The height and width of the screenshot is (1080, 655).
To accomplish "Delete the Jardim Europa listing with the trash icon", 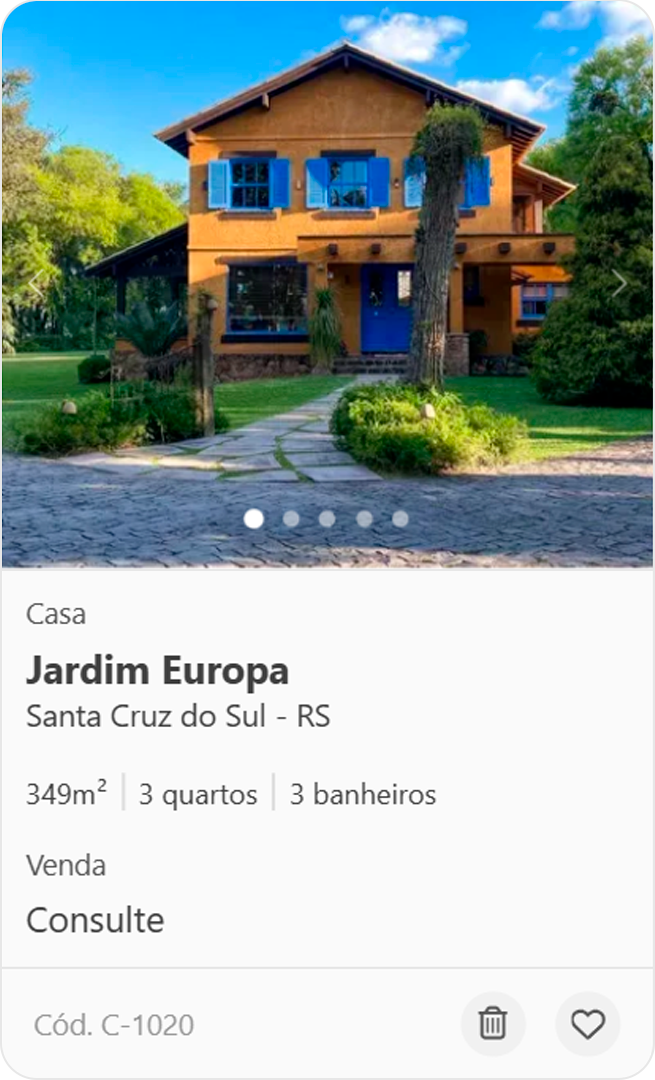I will (x=492, y=1024).
